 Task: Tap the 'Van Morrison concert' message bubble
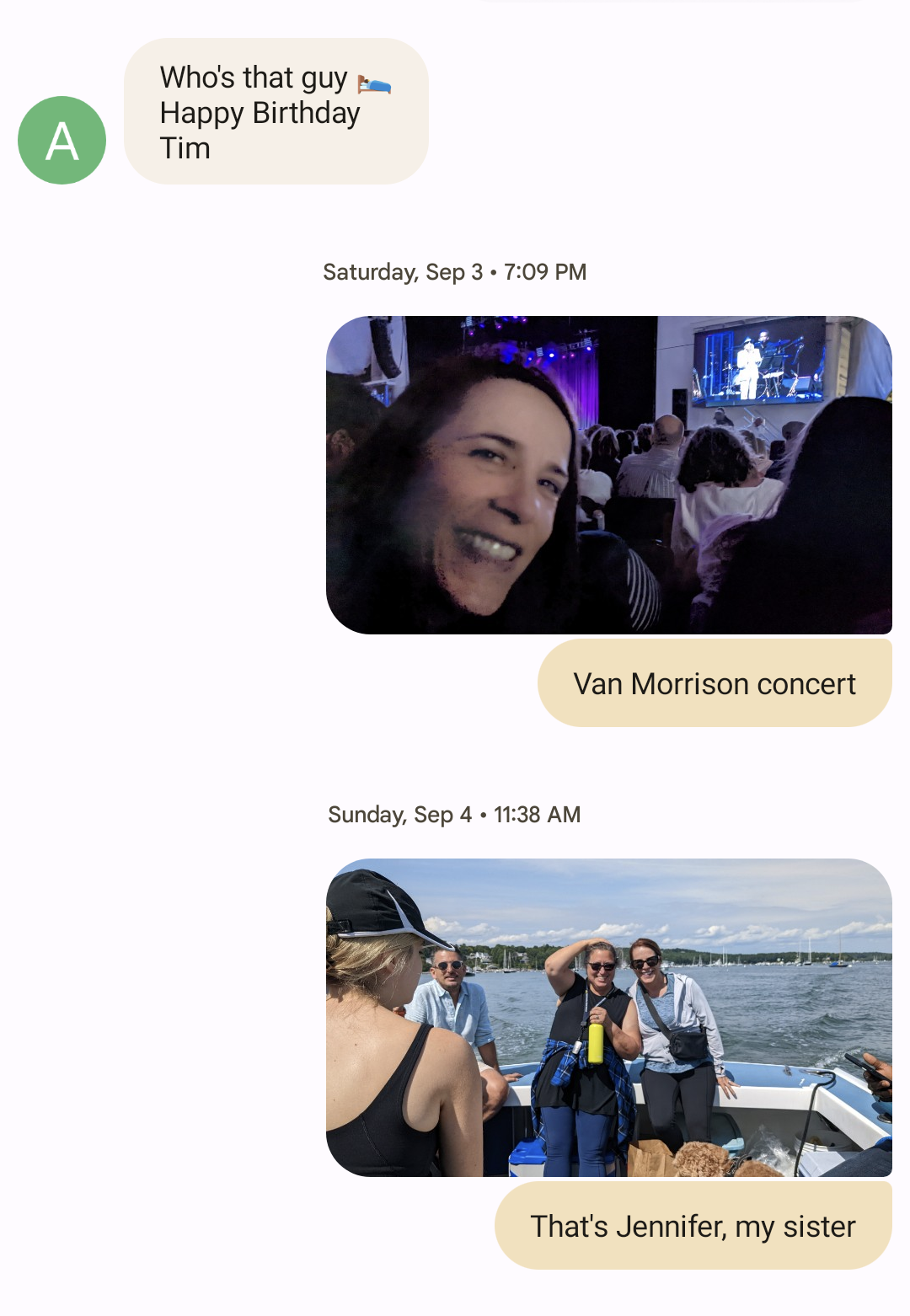714,683
